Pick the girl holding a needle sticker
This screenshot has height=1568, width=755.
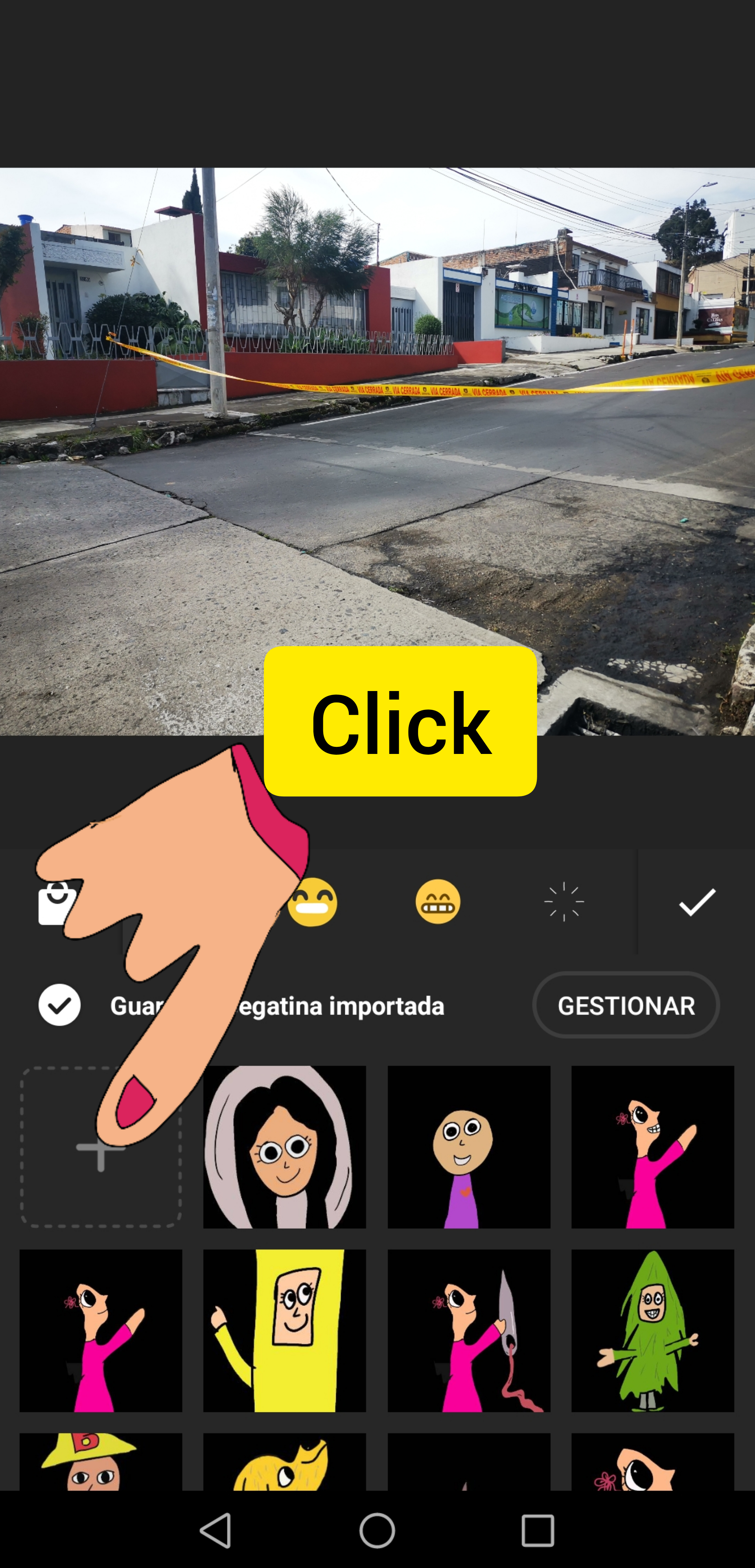click(468, 1331)
